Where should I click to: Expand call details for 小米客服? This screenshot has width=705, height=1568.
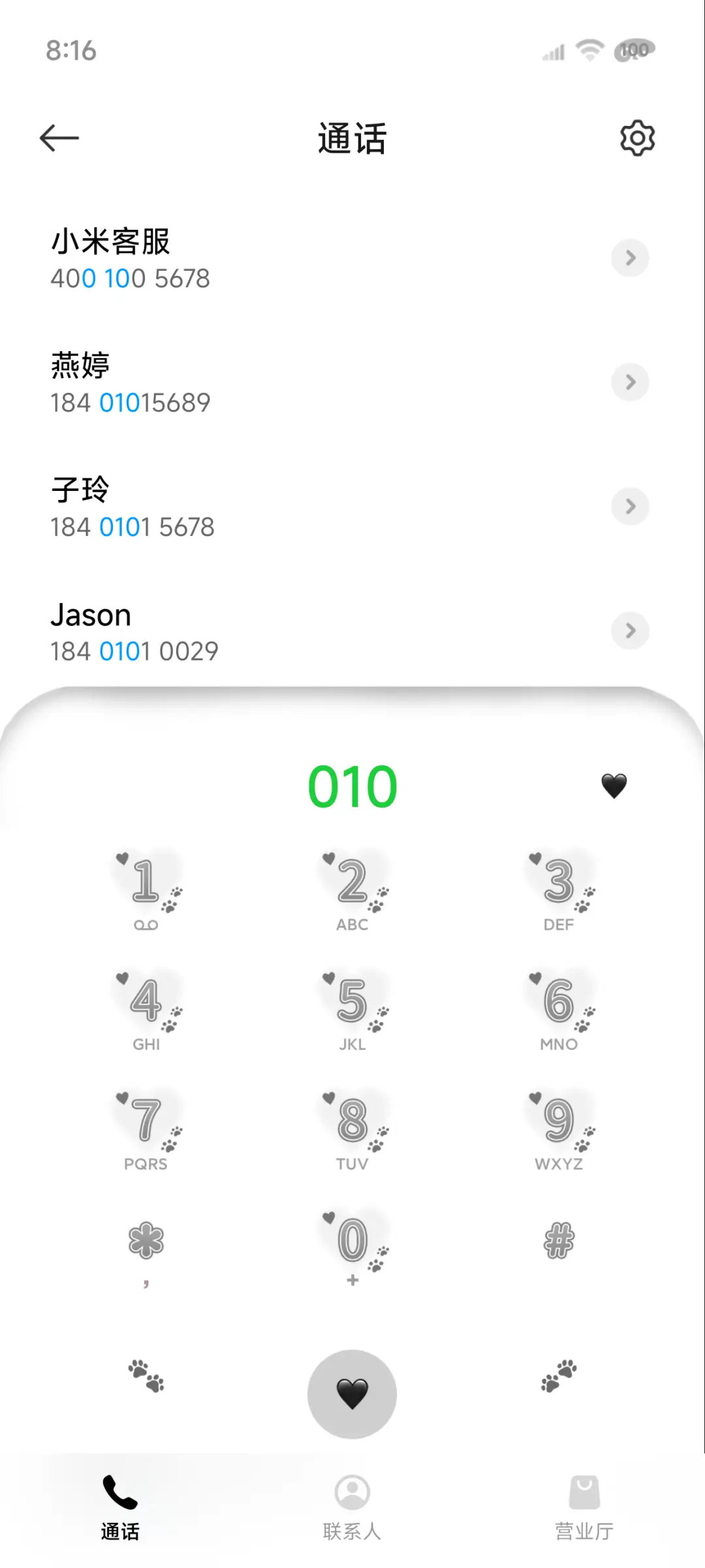click(x=630, y=258)
